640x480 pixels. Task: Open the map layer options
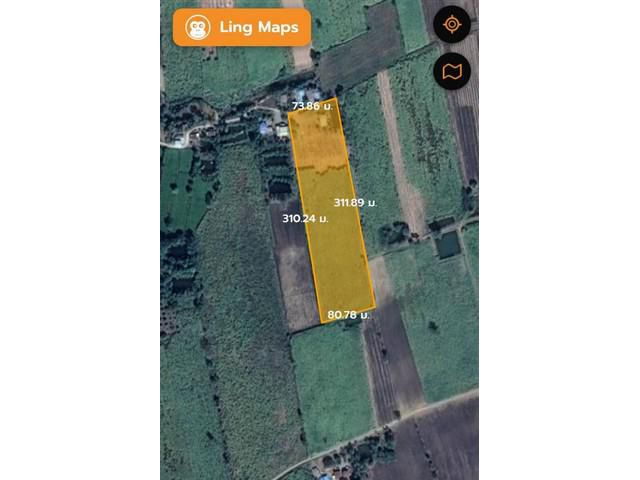[x=453, y=71]
